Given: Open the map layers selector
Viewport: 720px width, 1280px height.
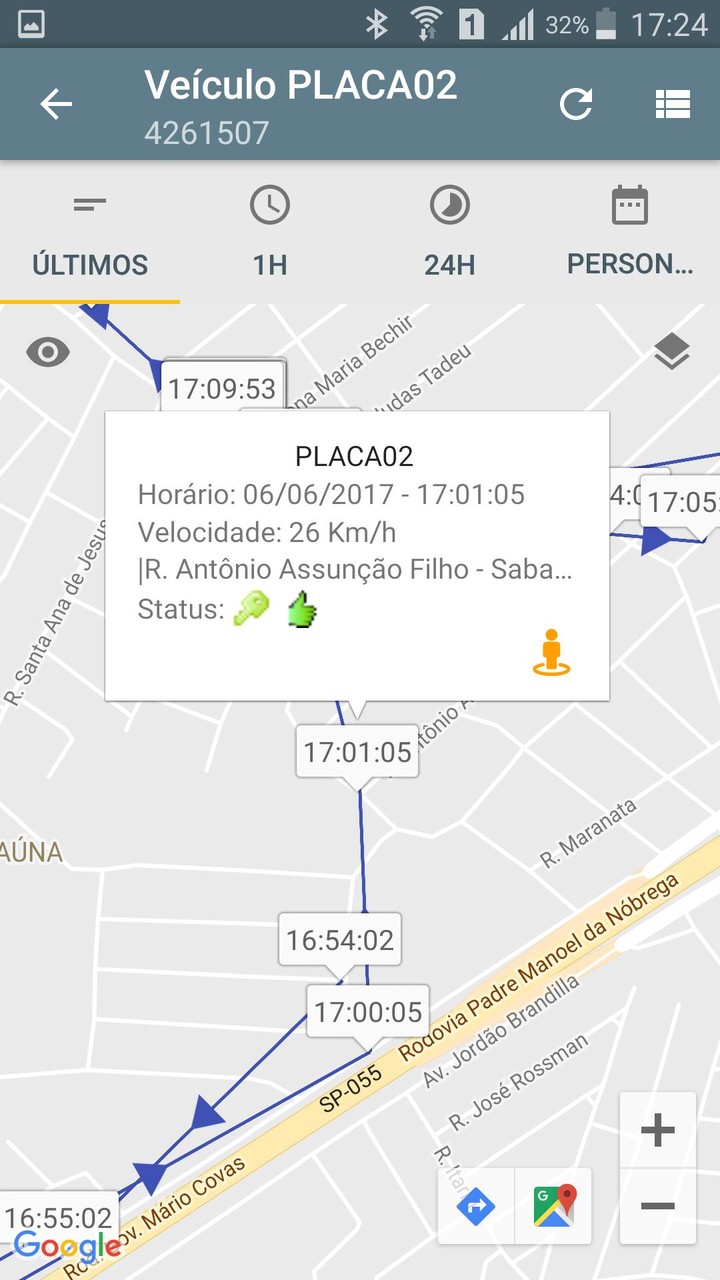Looking at the screenshot, I should [672, 352].
